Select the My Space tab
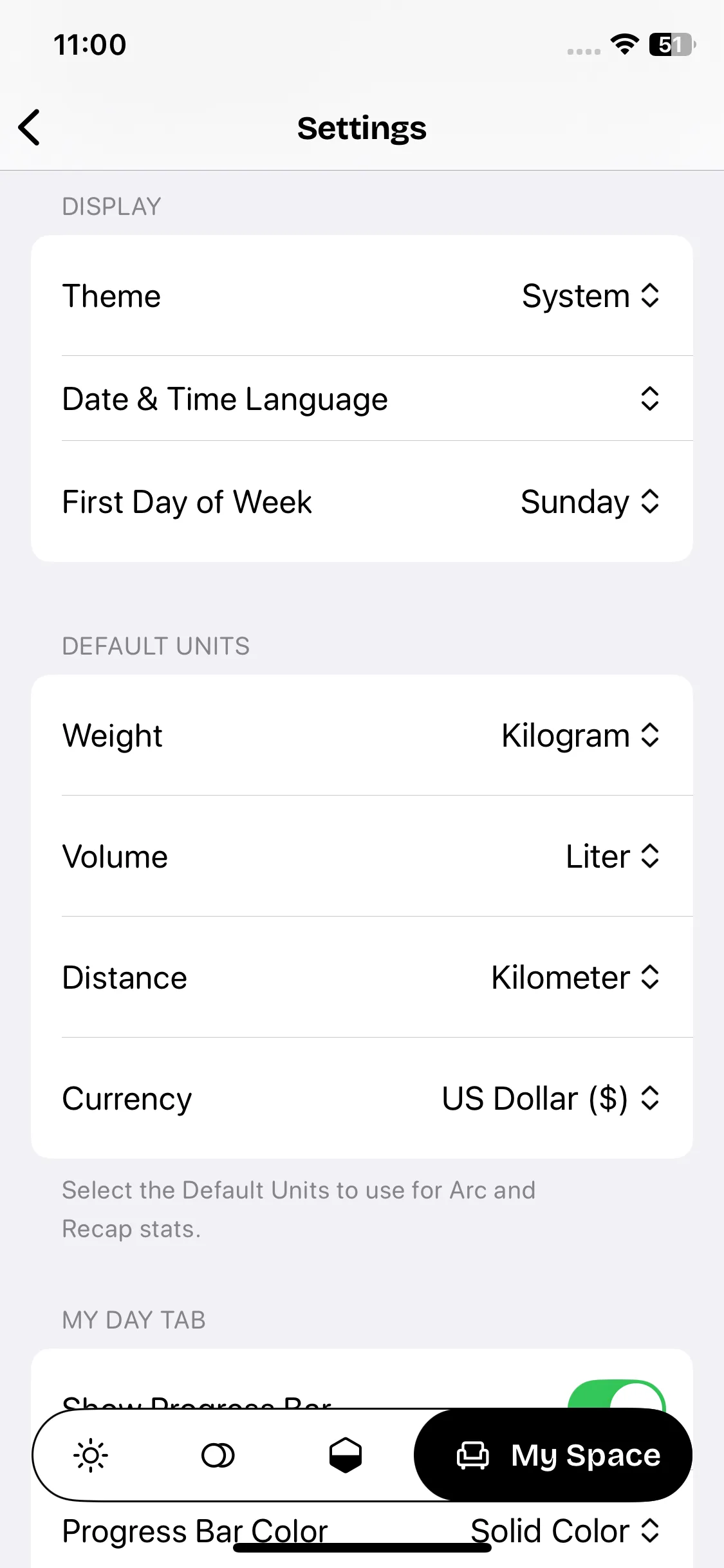This screenshot has height=1568, width=724. (557, 1455)
